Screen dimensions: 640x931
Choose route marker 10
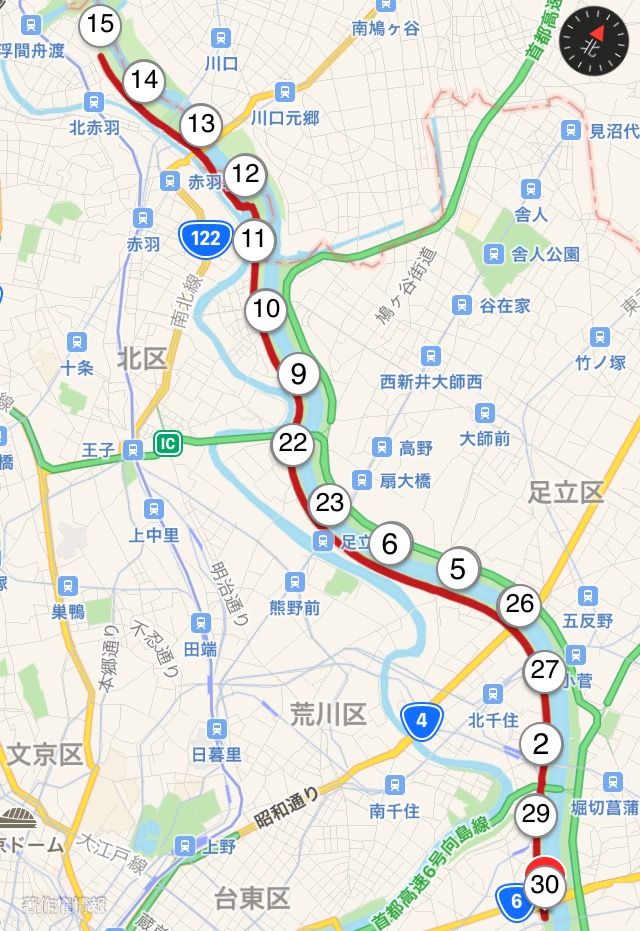coord(266,309)
